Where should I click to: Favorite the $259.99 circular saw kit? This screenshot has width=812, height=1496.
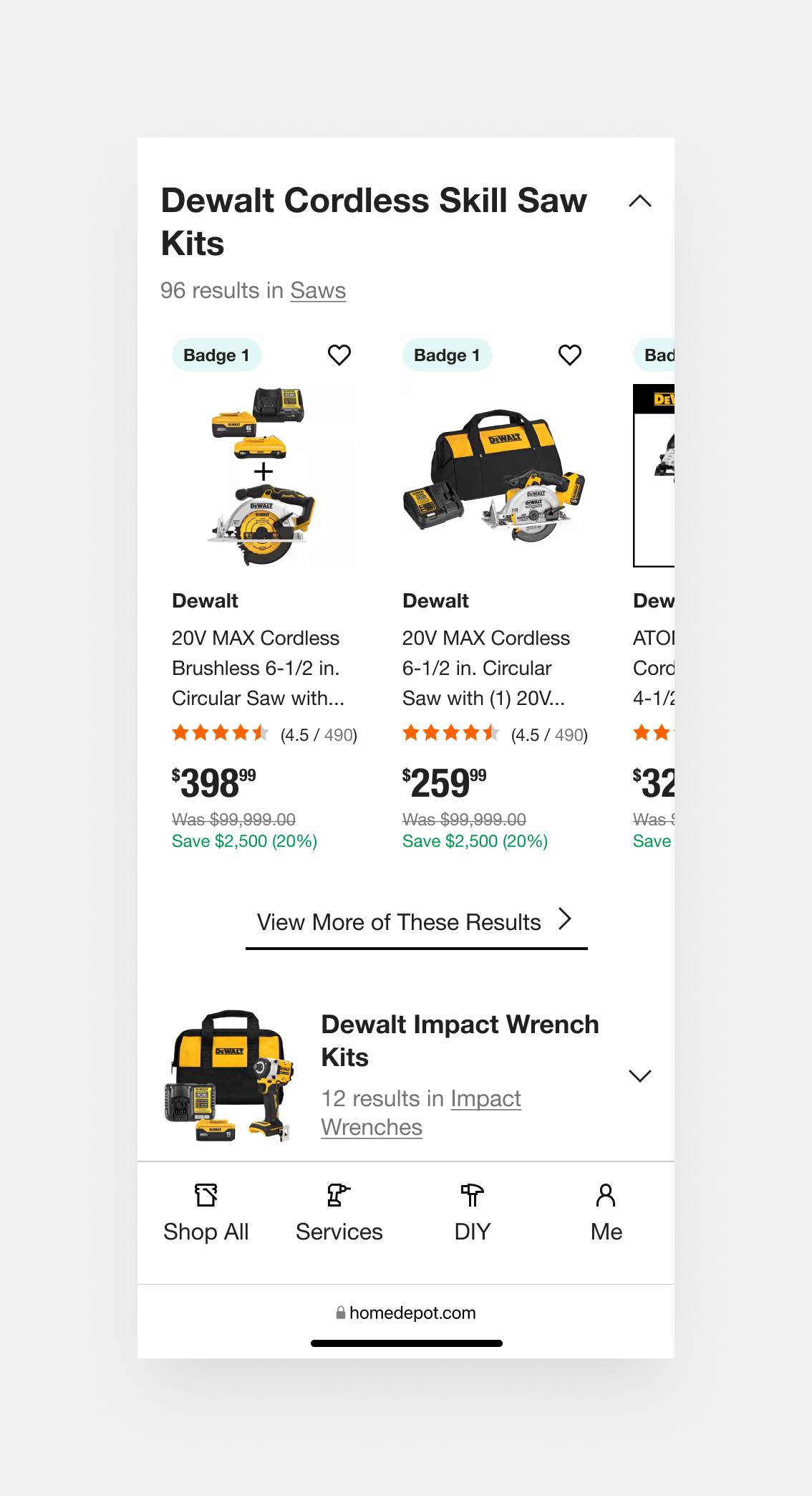570,355
